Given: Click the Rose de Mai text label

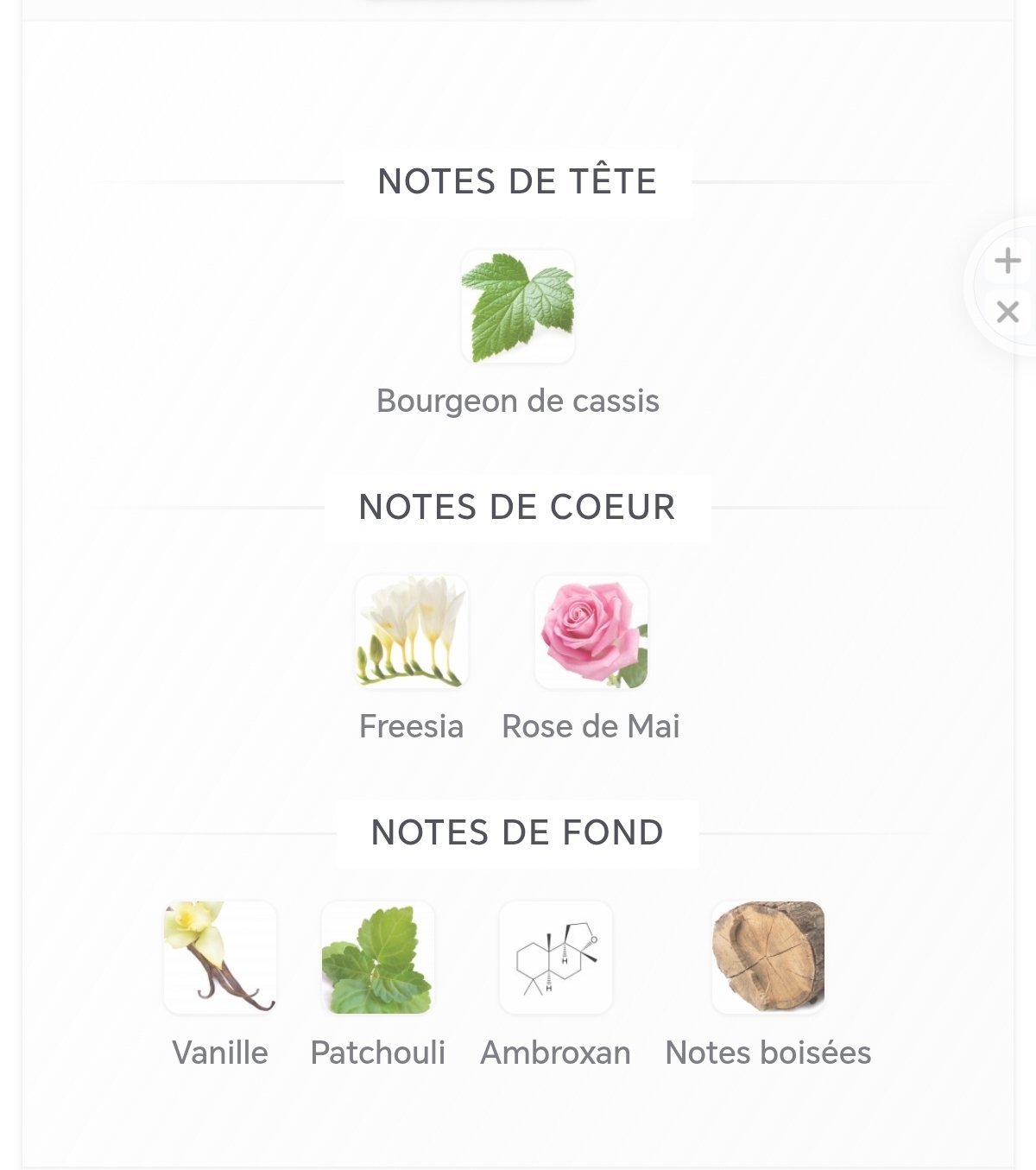Looking at the screenshot, I should click(591, 727).
